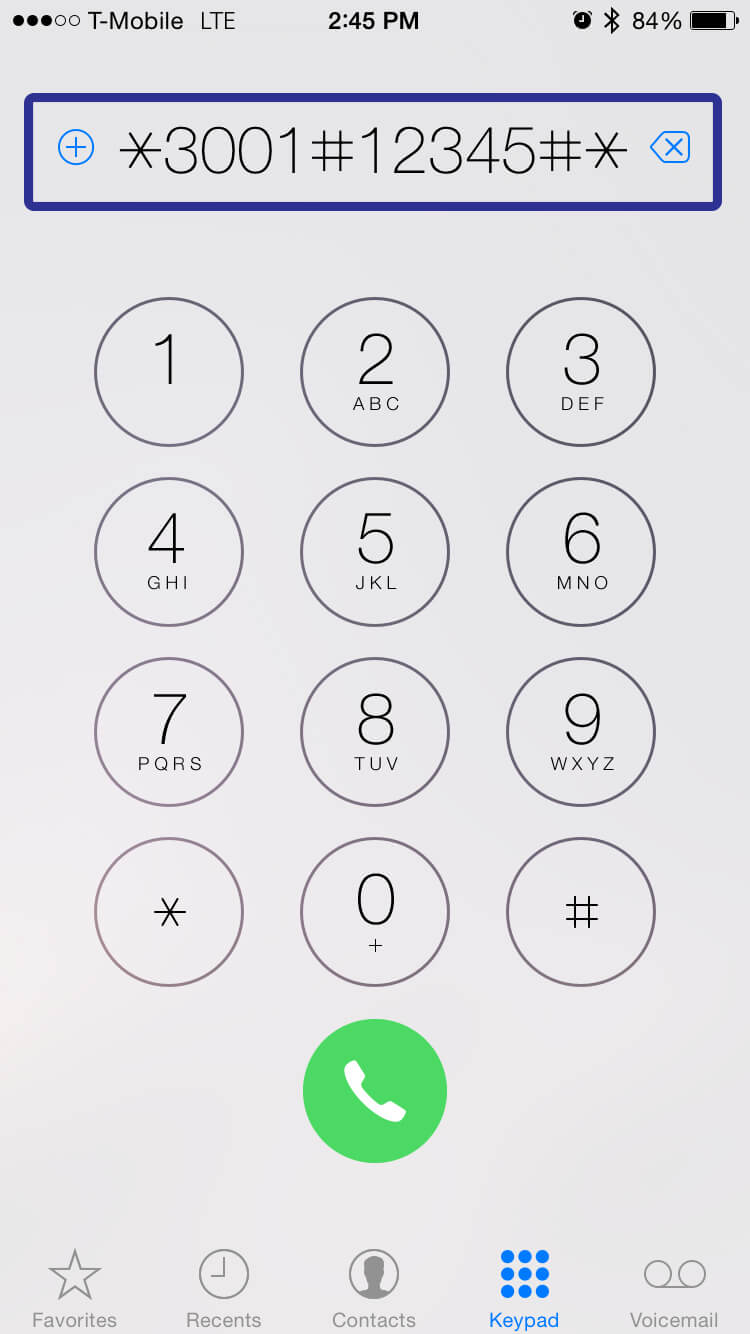Dial the 8 TUV key

click(375, 732)
